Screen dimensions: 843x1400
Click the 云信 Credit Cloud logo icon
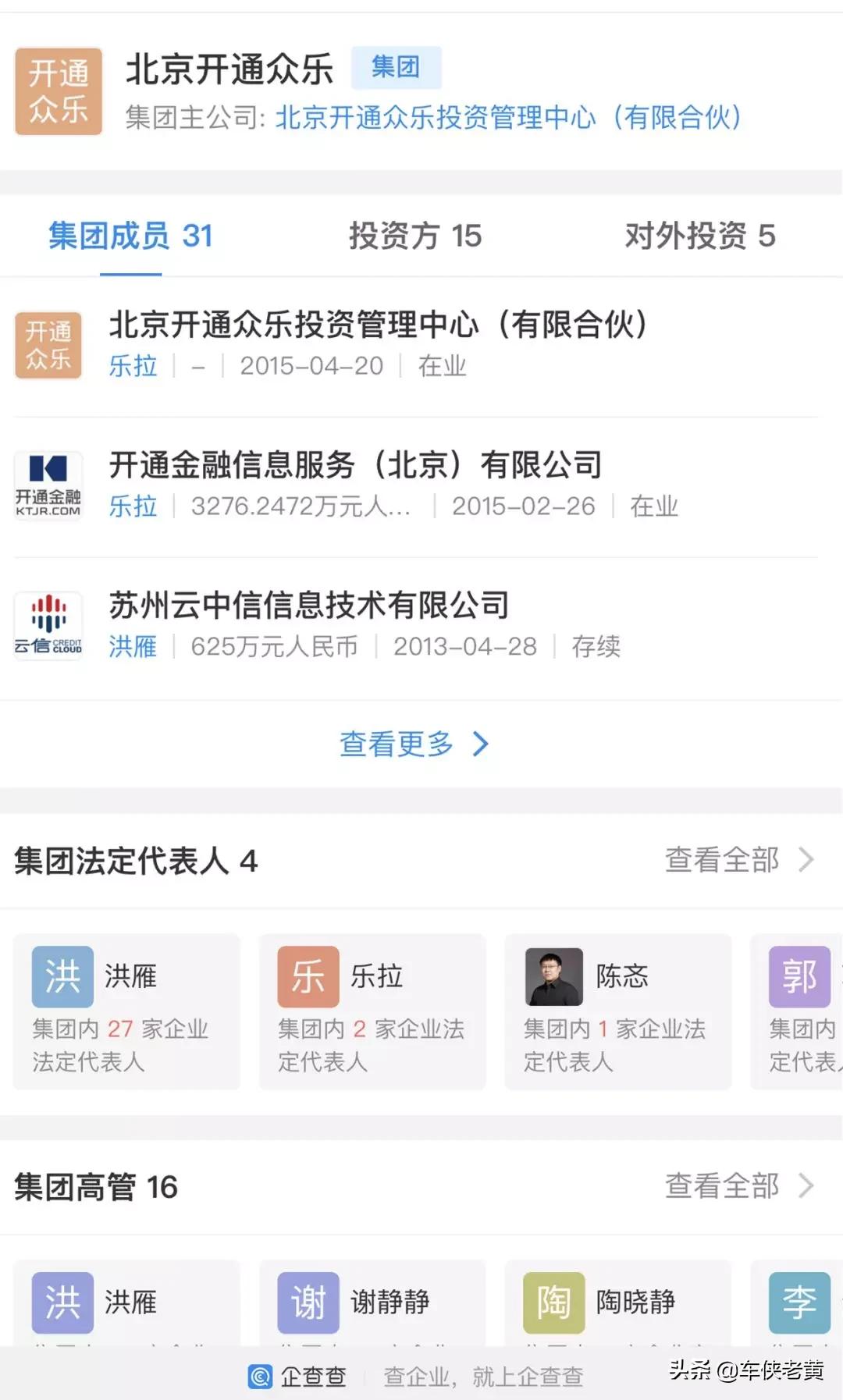(x=48, y=624)
